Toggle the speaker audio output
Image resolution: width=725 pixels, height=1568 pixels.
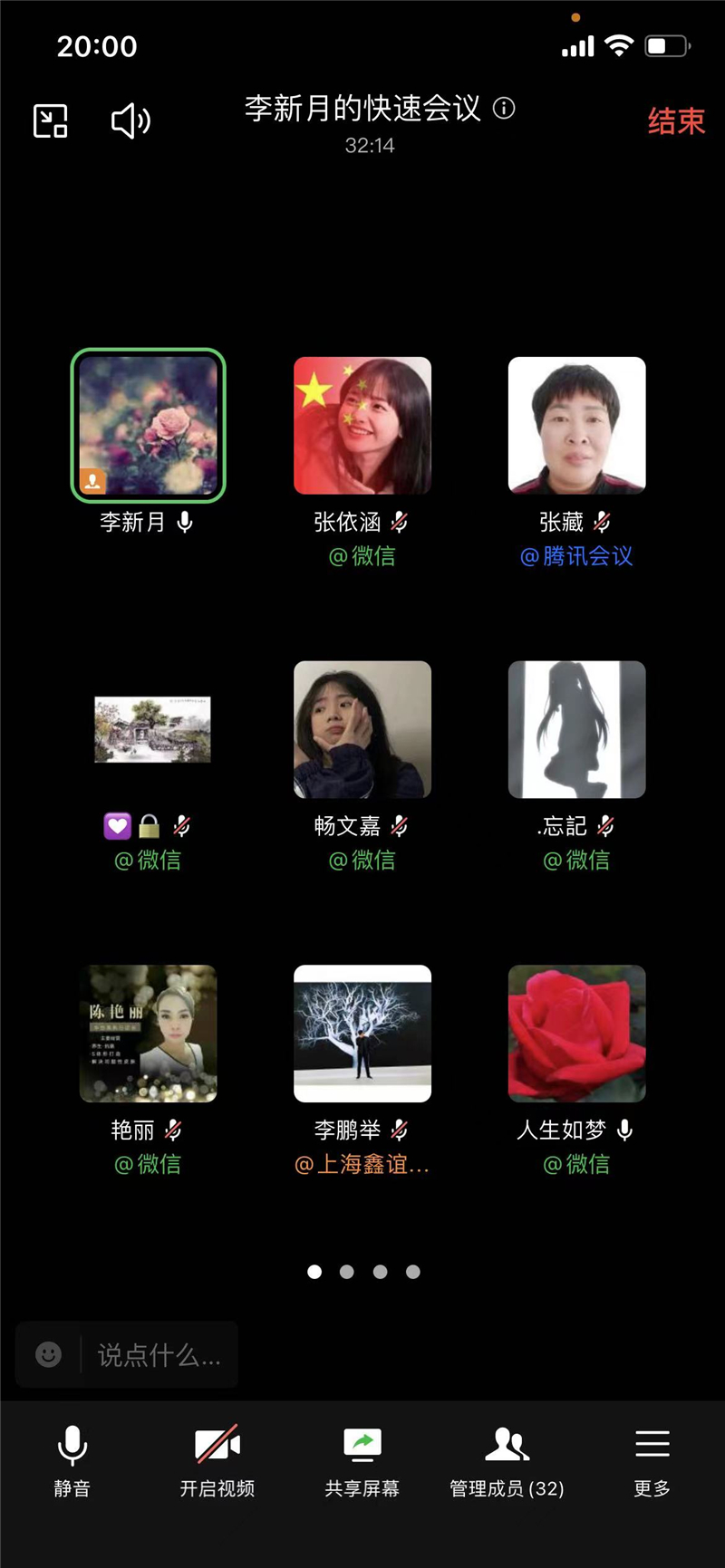[130, 120]
